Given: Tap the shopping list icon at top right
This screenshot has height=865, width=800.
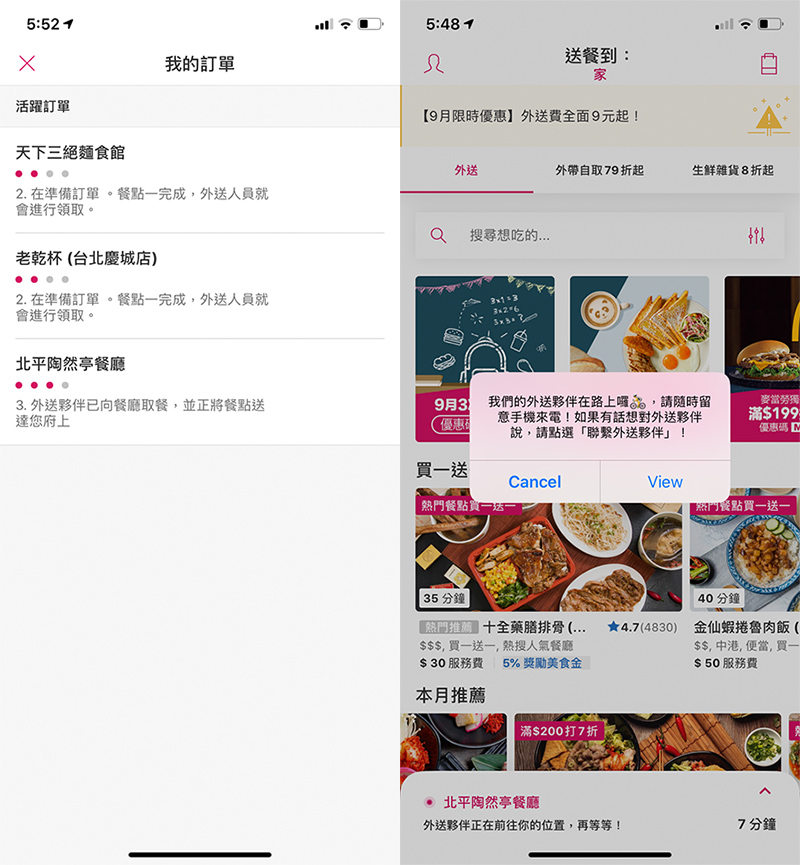Looking at the screenshot, I should click(769, 63).
